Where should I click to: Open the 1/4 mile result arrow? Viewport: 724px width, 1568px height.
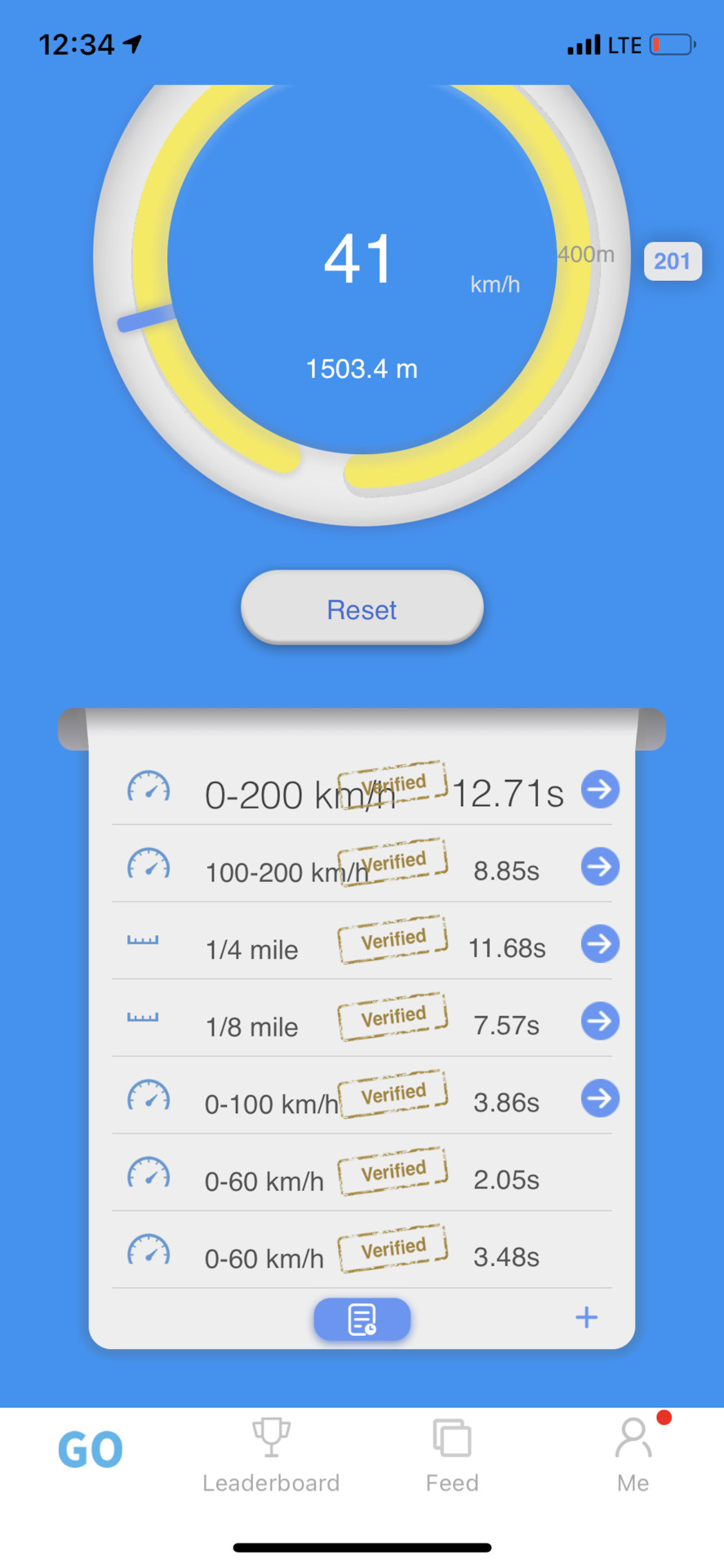[x=600, y=944]
